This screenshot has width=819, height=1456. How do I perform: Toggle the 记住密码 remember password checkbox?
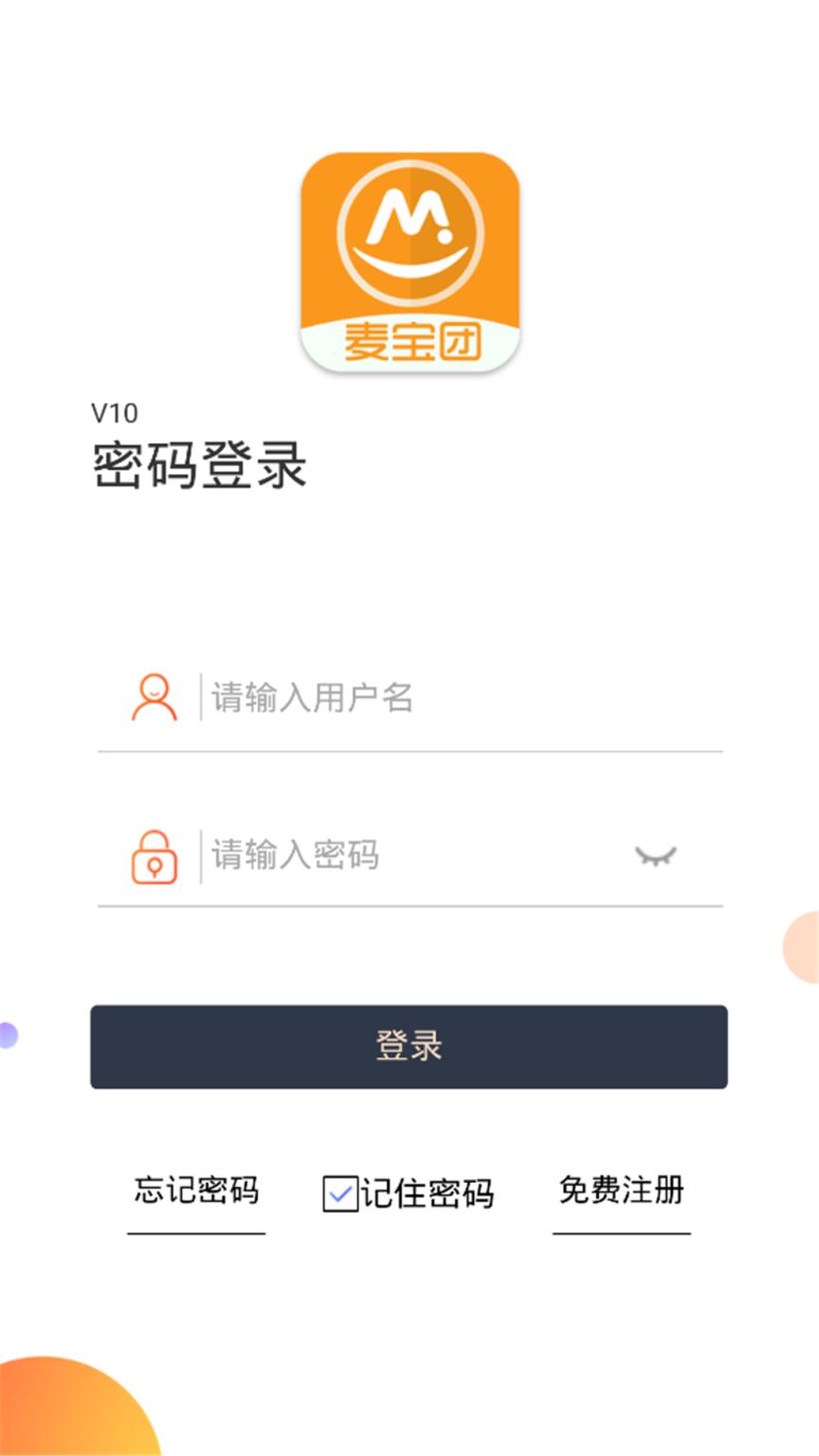coord(340,1193)
